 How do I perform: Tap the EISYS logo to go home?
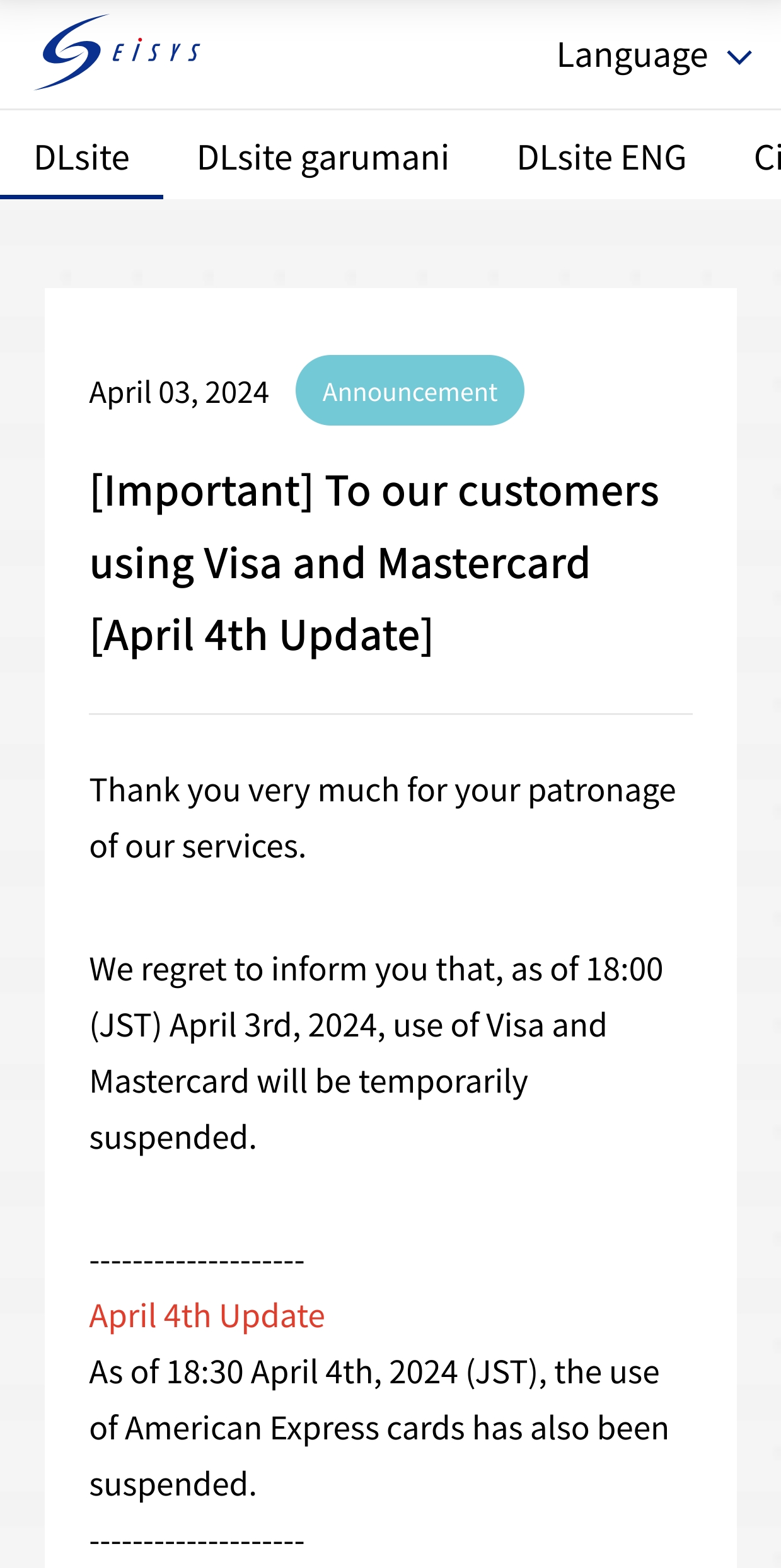pos(117,52)
